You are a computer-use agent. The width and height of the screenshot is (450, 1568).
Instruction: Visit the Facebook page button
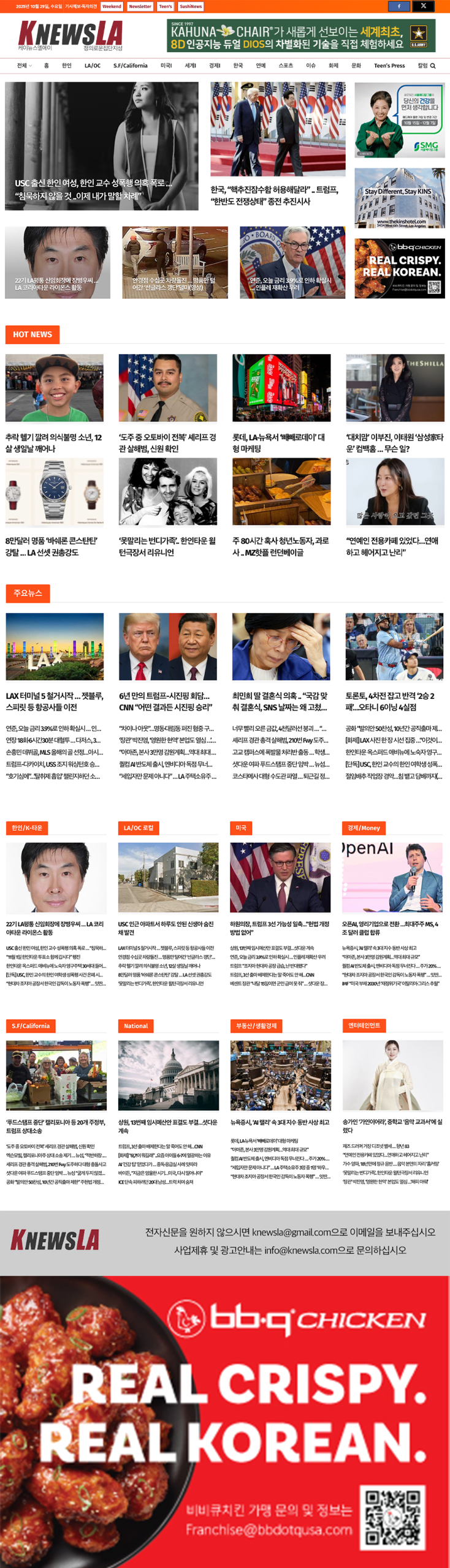[x=399, y=6]
